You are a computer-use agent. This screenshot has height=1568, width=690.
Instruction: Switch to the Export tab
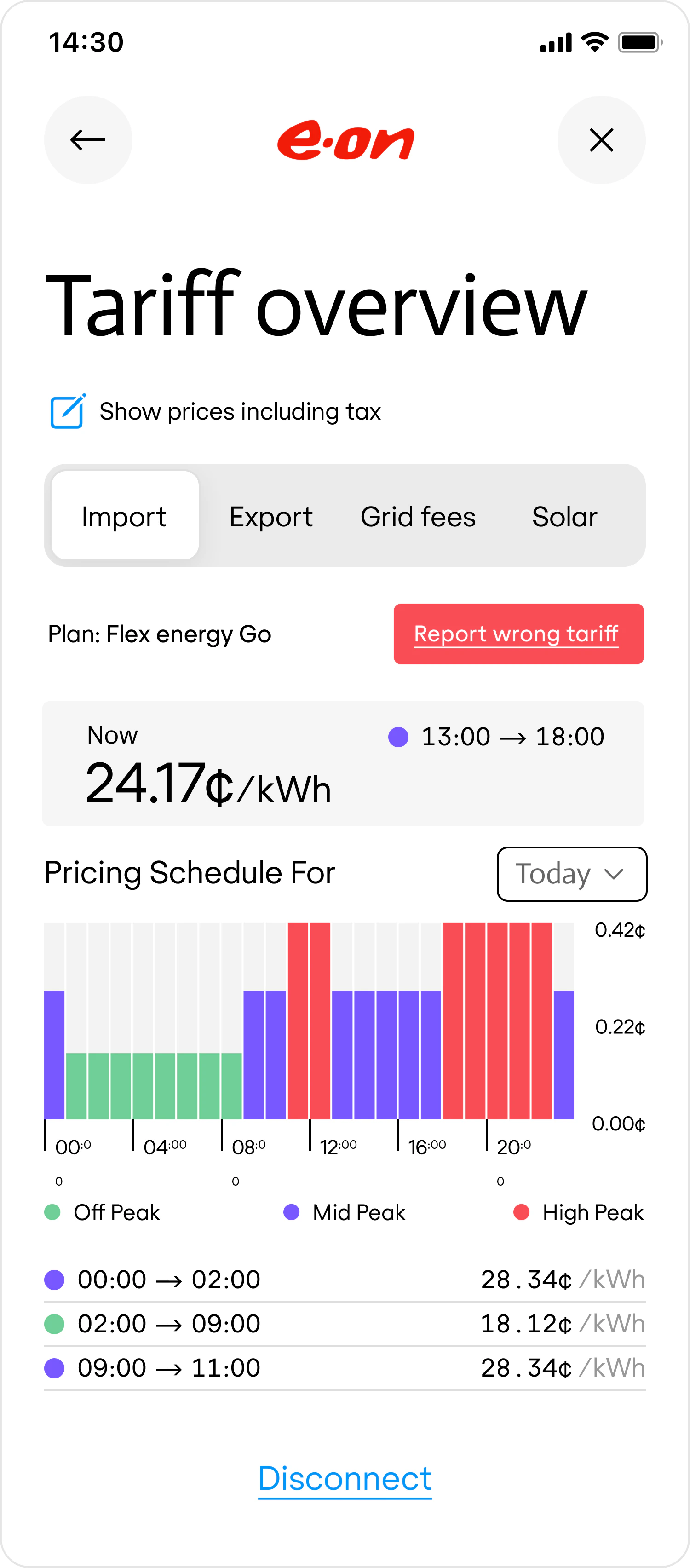(x=271, y=516)
